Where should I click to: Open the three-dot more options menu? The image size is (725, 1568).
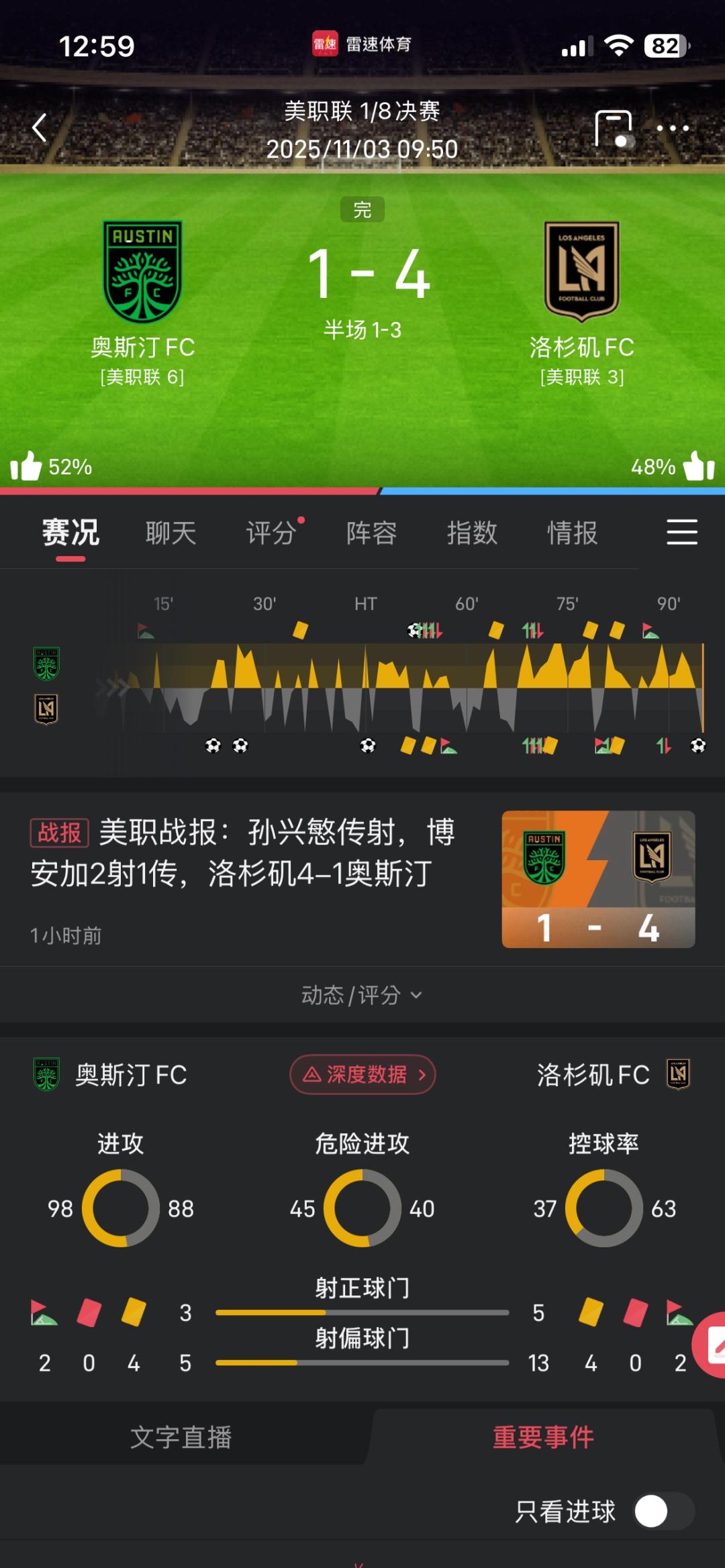point(673,127)
